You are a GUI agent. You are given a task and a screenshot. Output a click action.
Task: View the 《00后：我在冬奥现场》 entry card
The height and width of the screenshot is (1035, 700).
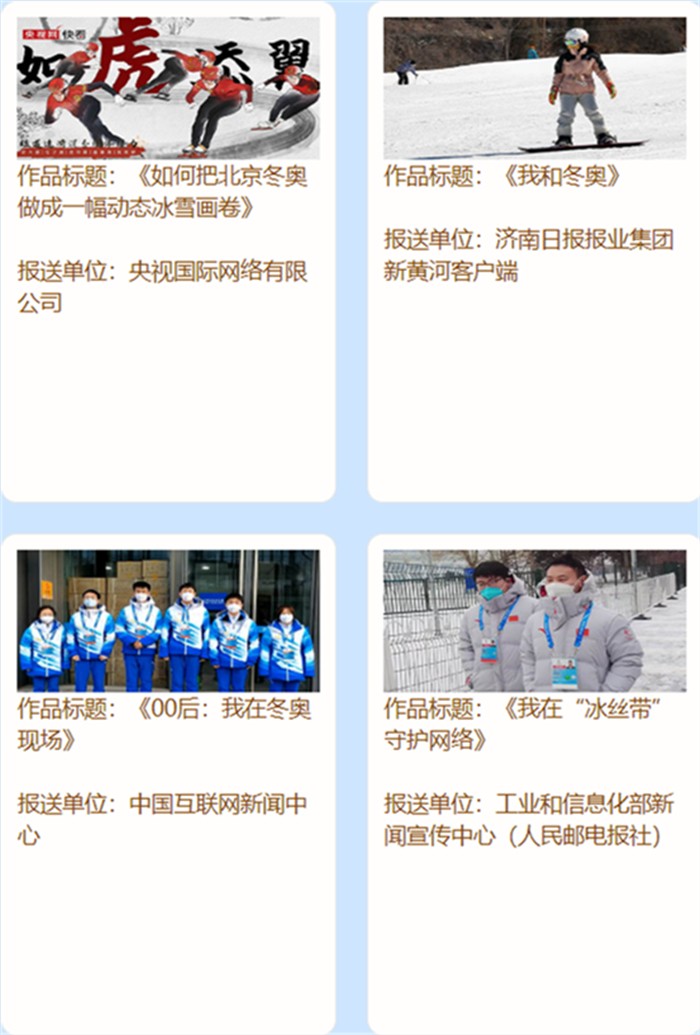point(167,724)
